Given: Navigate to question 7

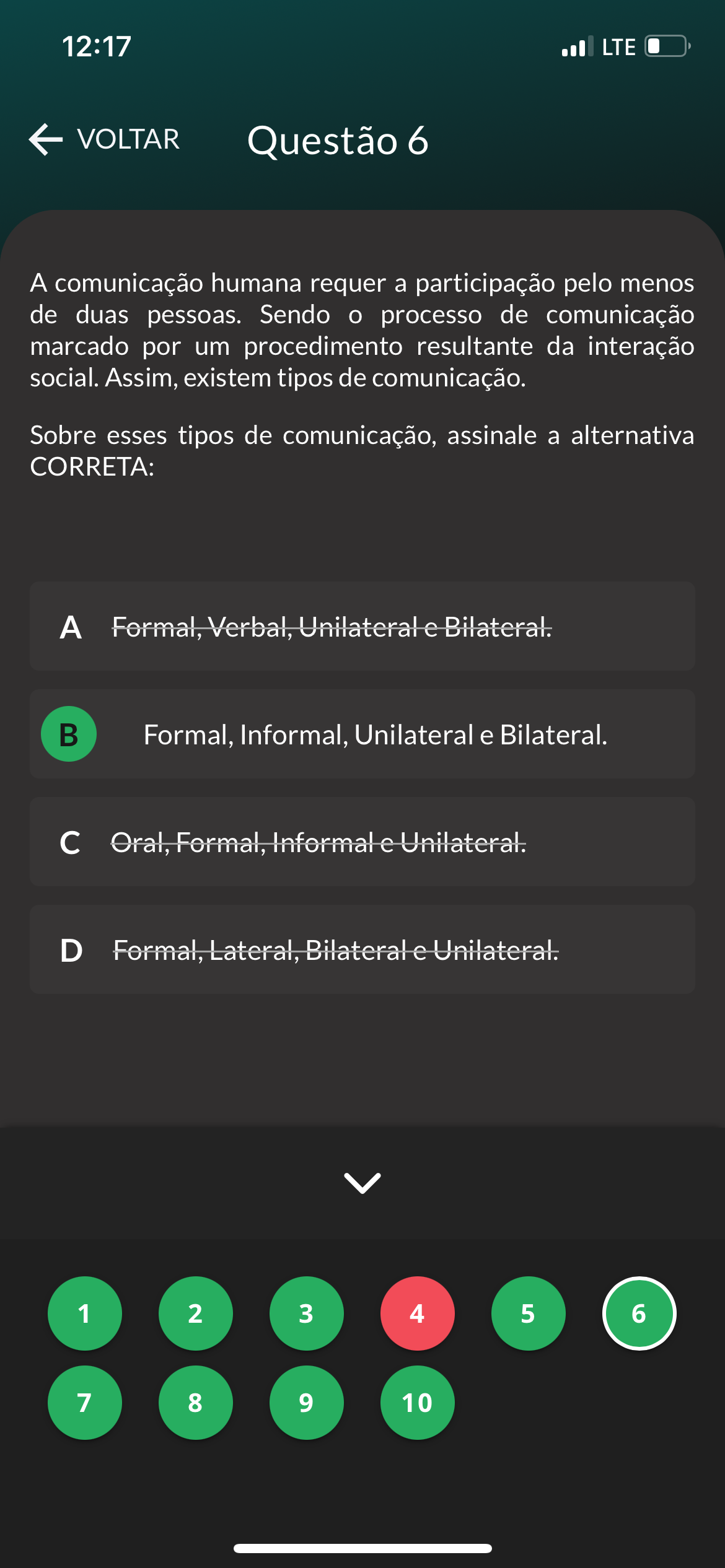Looking at the screenshot, I should point(85,1403).
